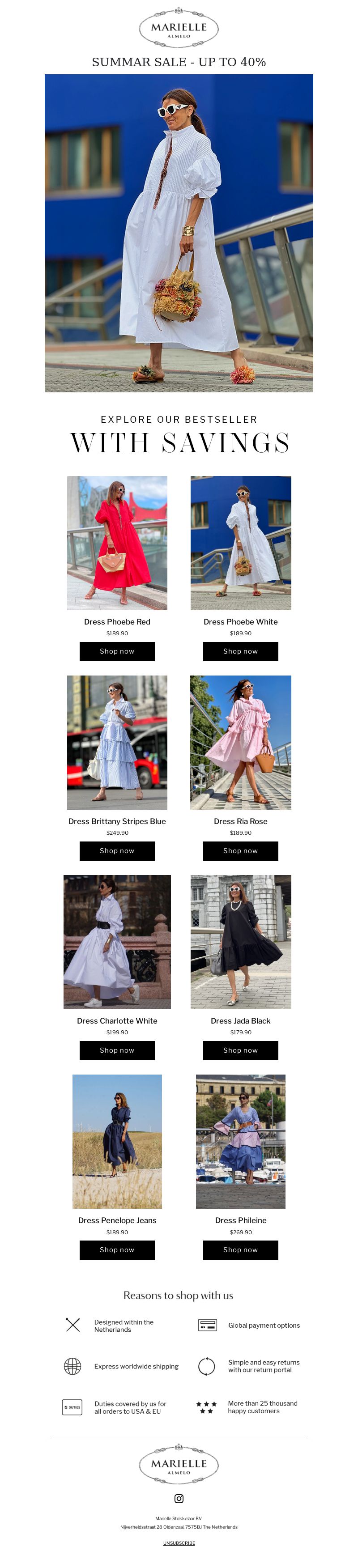The height and width of the screenshot is (1568, 358).
Task: Shop now for Dress Phoebe White
Action: [x=240, y=651]
